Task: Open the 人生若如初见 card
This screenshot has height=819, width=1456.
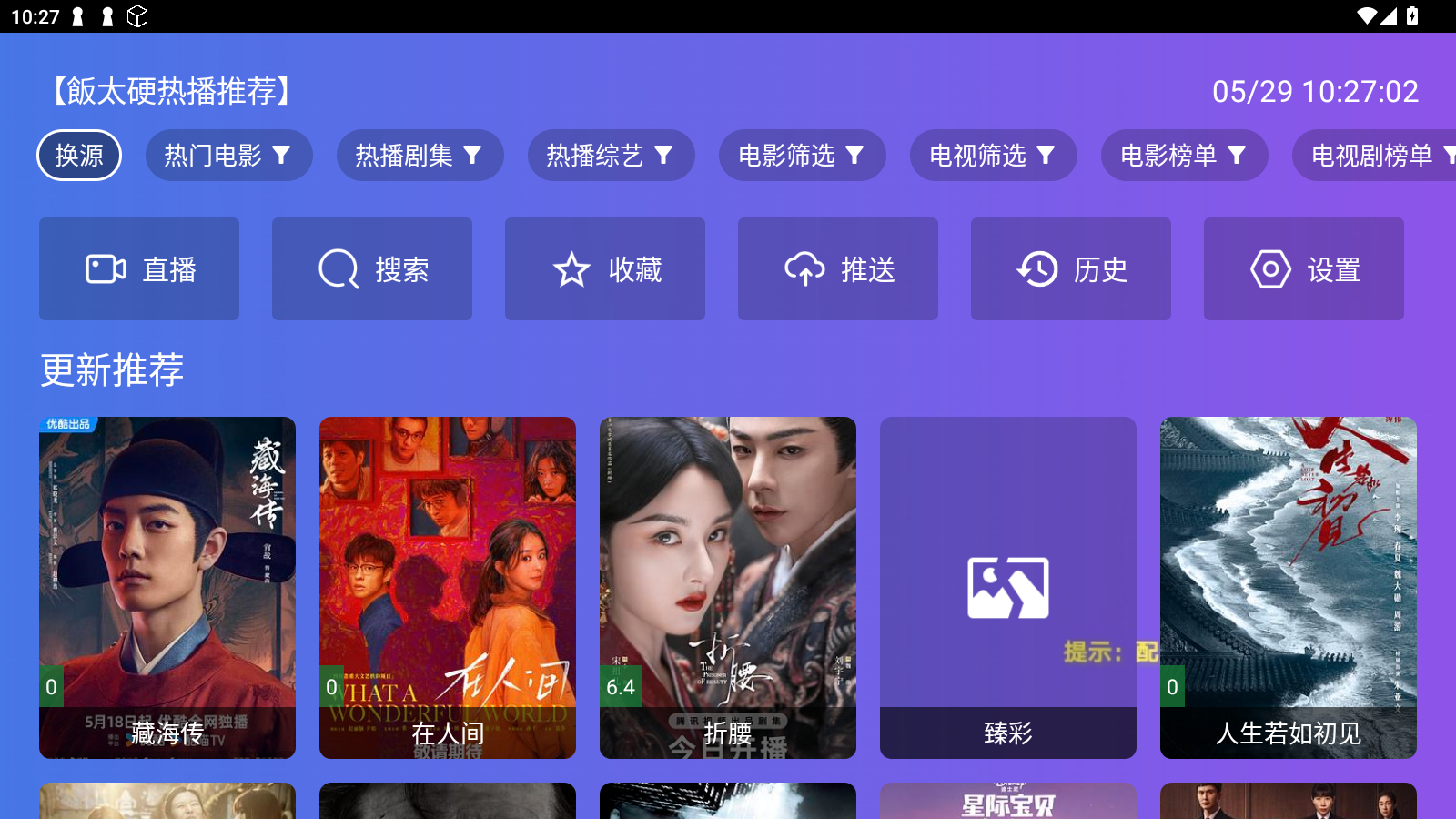Action: point(1289,587)
